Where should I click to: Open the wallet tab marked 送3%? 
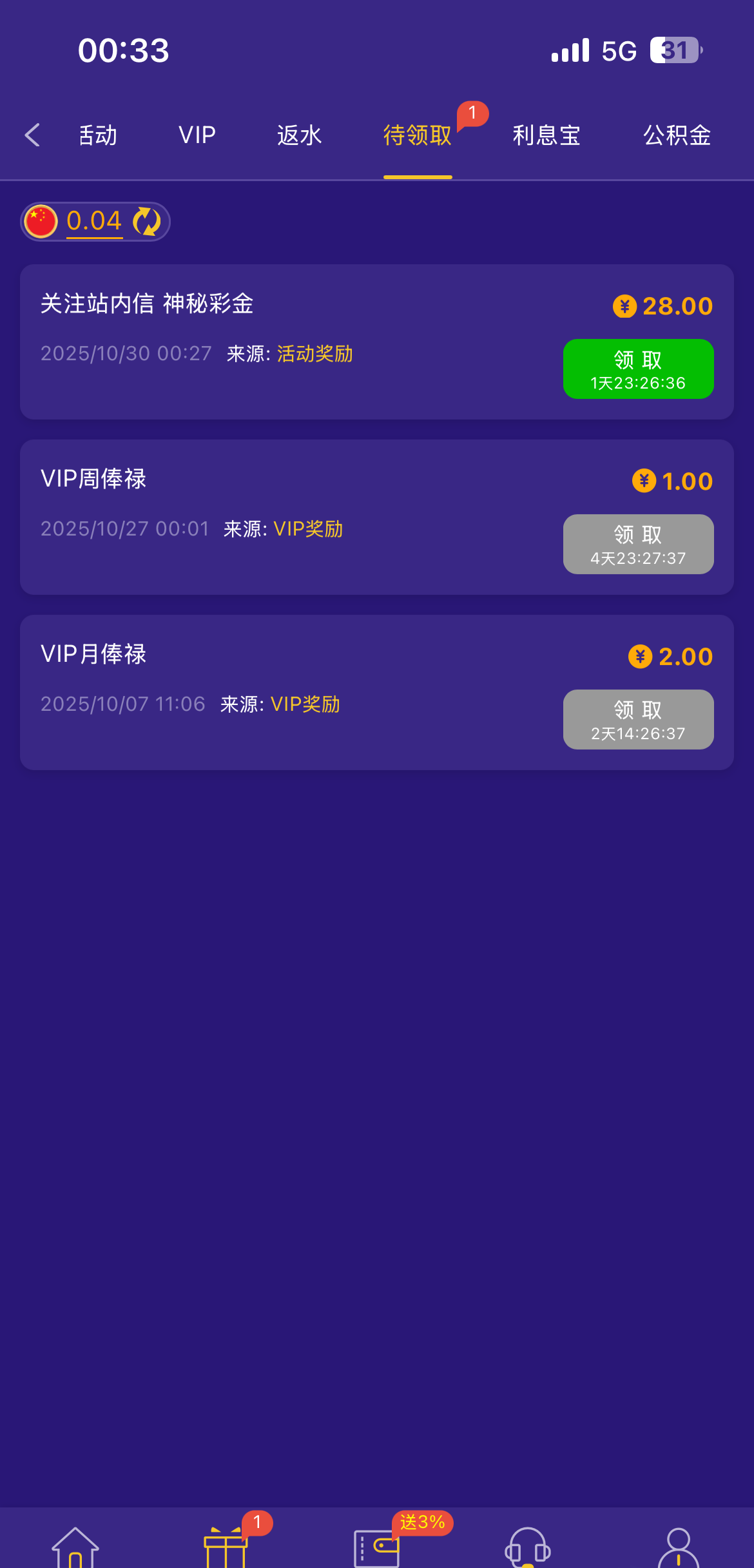[377, 1547]
